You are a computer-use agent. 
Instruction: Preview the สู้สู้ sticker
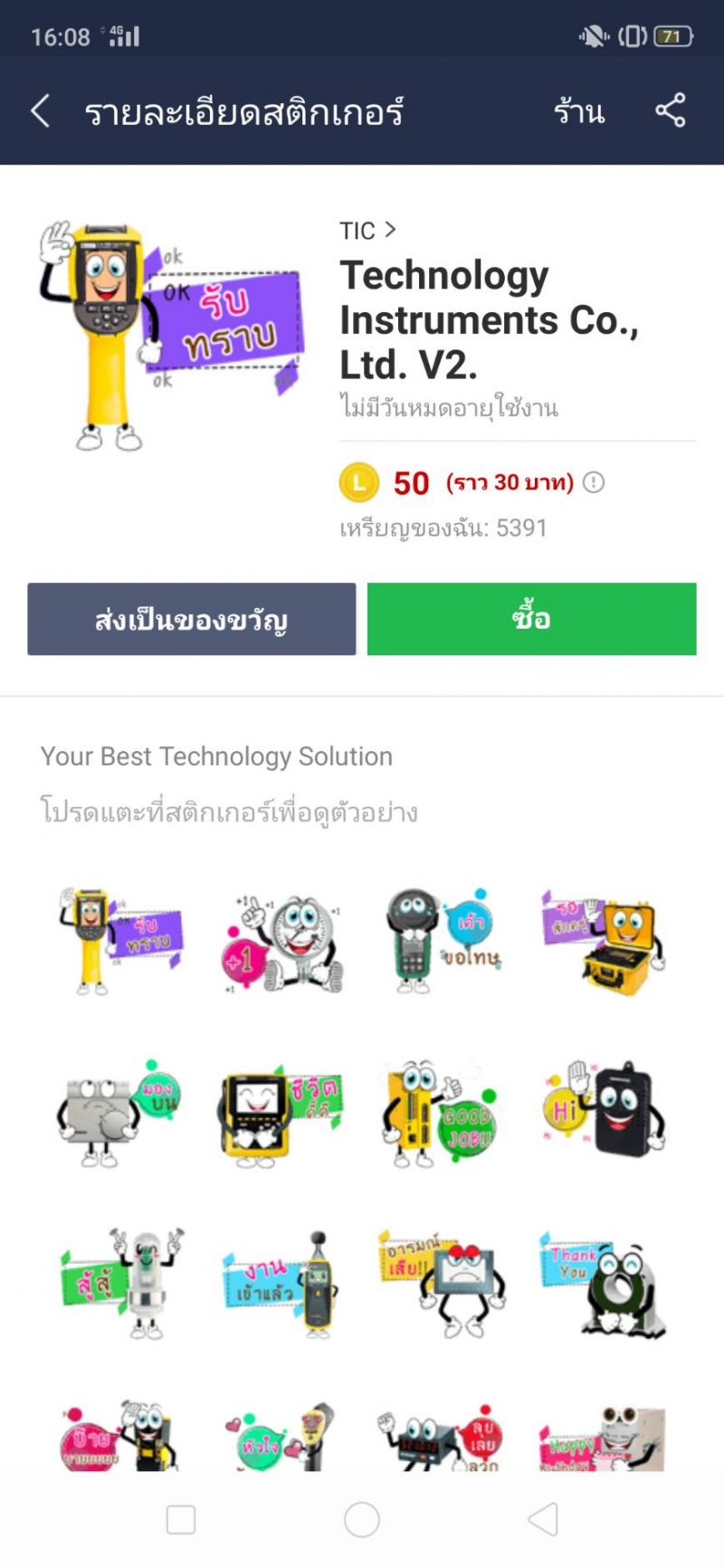pyautogui.click(x=120, y=1283)
